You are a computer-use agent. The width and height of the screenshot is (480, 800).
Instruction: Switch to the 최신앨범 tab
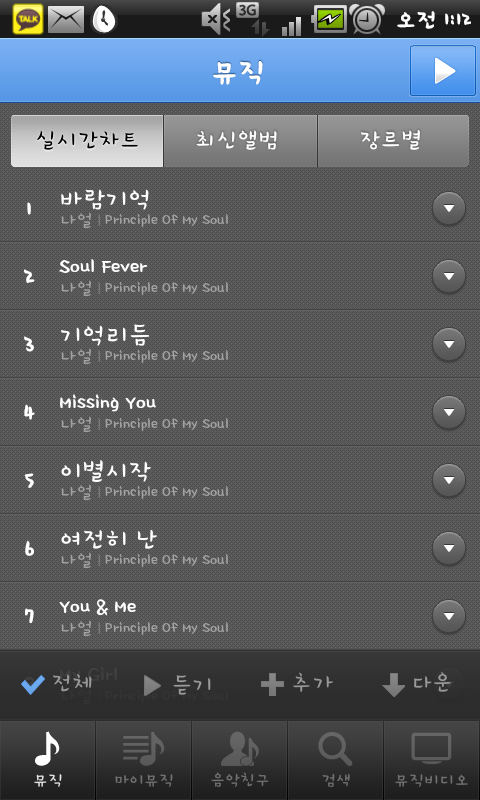240,141
